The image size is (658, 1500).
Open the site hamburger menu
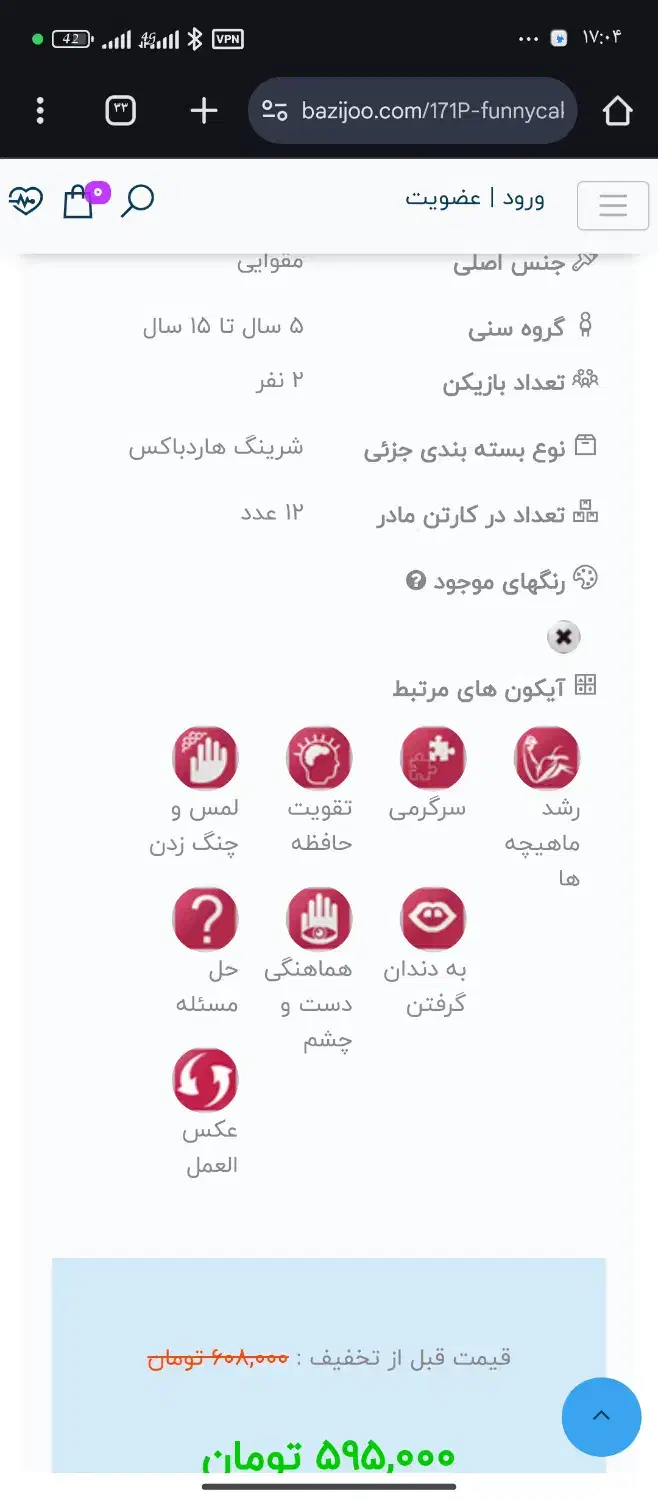pyautogui.click(x=612, y=206)
